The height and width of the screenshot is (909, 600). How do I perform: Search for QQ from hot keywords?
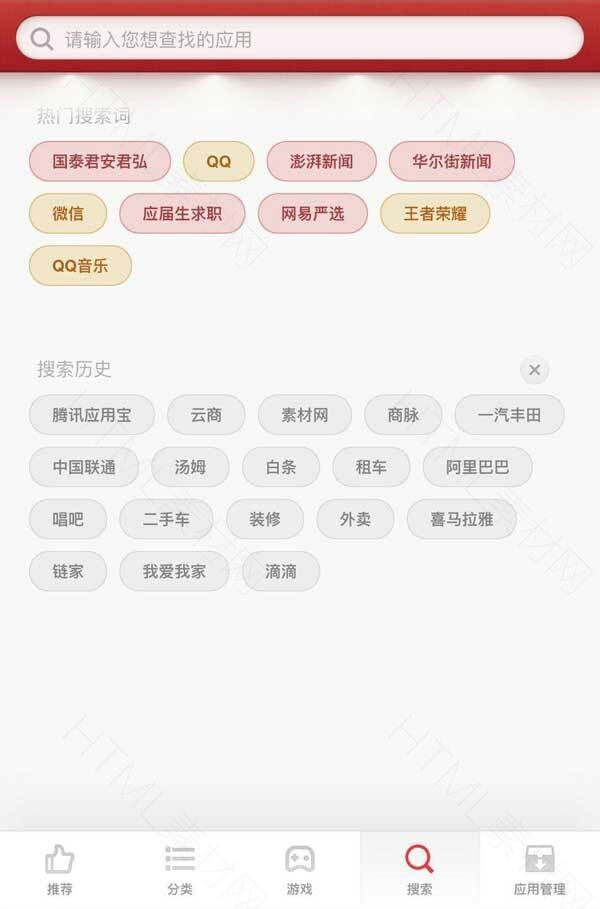click(x=218, y=161)
